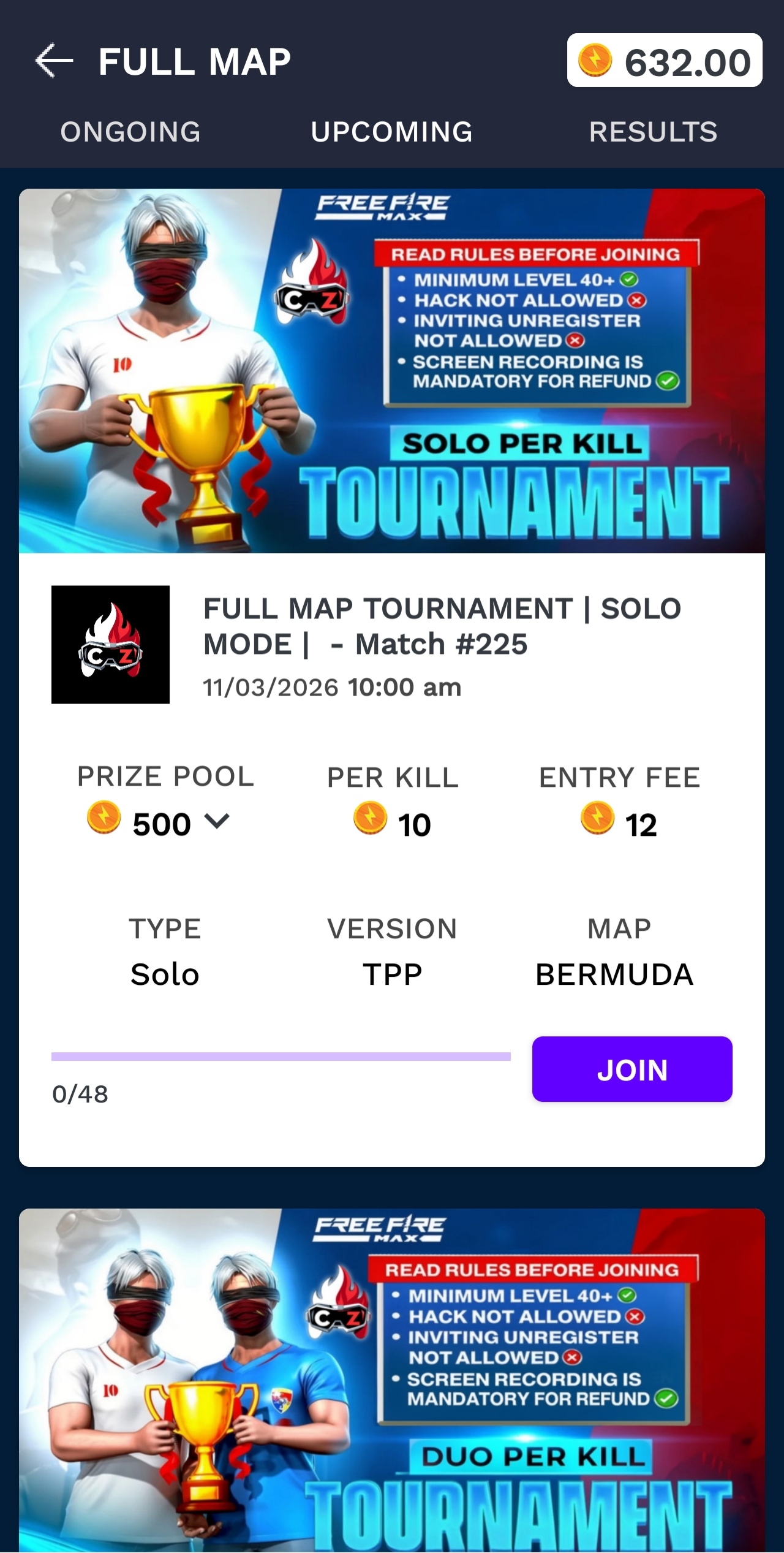784x1553 pixels.
Task: Go back from the Full Map screen
Action: 54,61
